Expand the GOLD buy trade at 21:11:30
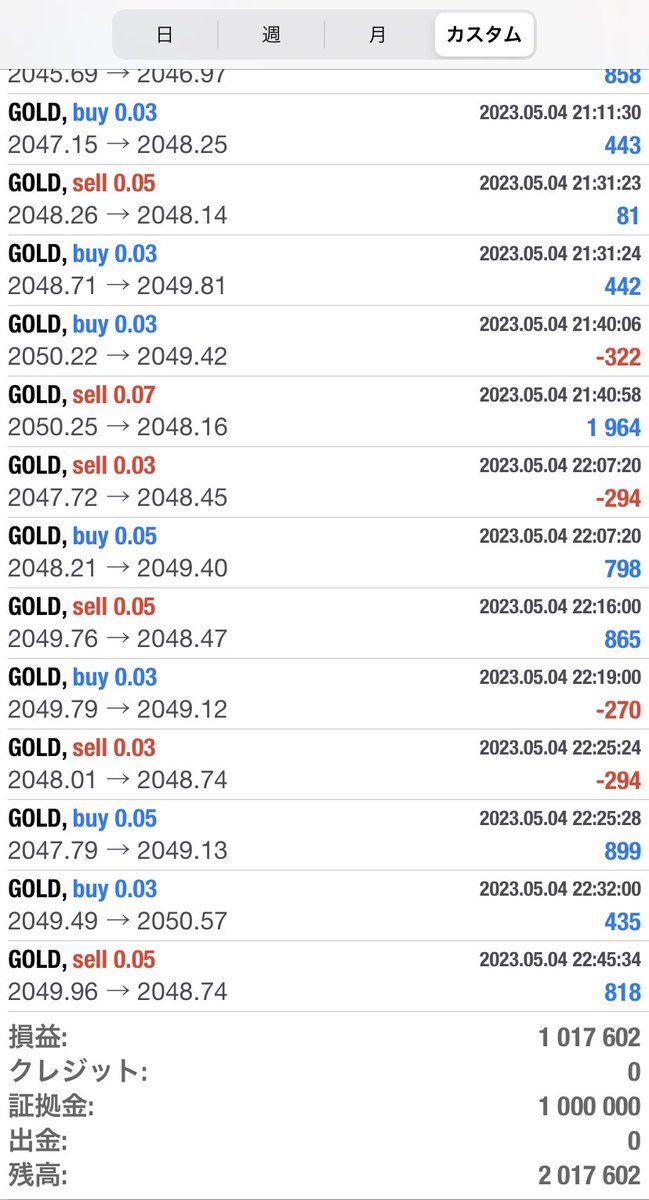Image resolution: width=649 pixels, height=1200 pixels. pyautogui.click(x=324, y=129)
